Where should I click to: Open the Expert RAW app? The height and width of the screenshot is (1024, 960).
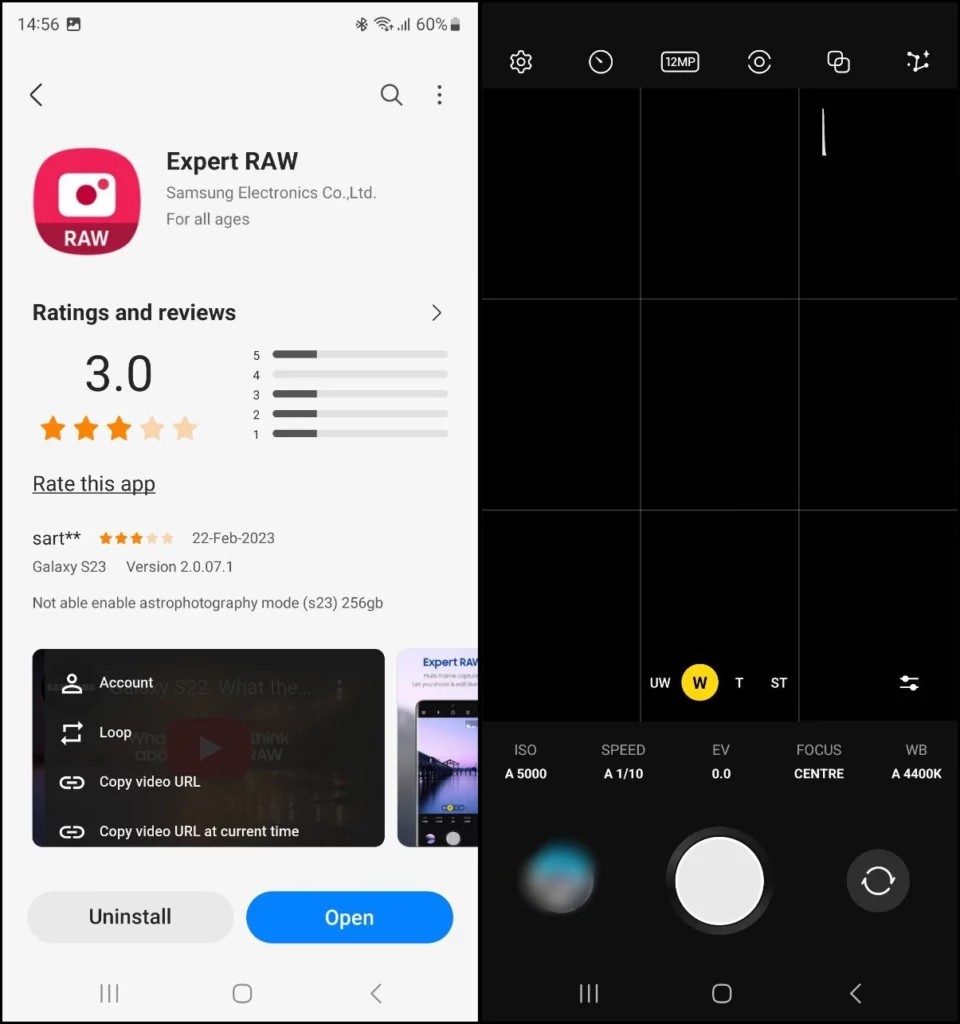pyautogui.click(x=349, y=917)
